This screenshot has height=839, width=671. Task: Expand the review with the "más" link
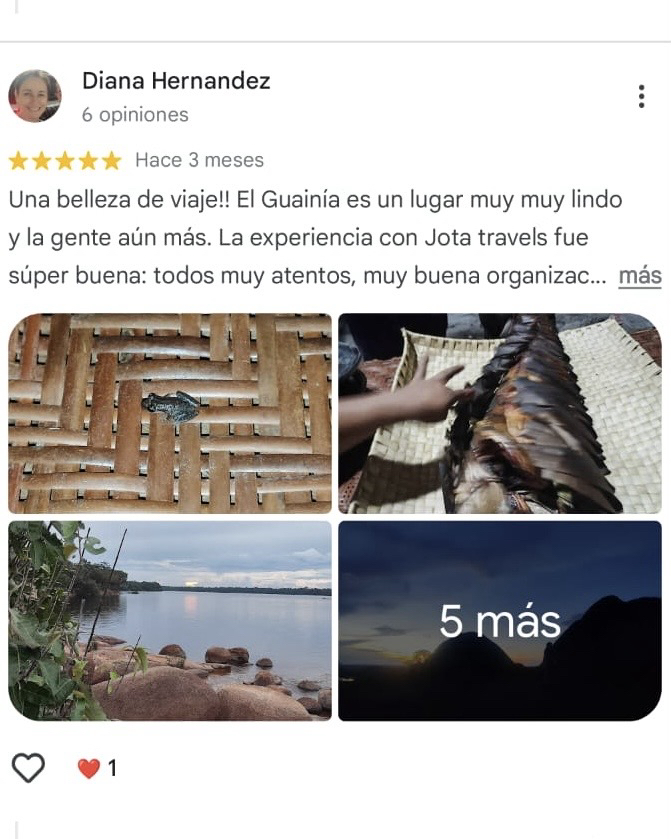point(640,276)
